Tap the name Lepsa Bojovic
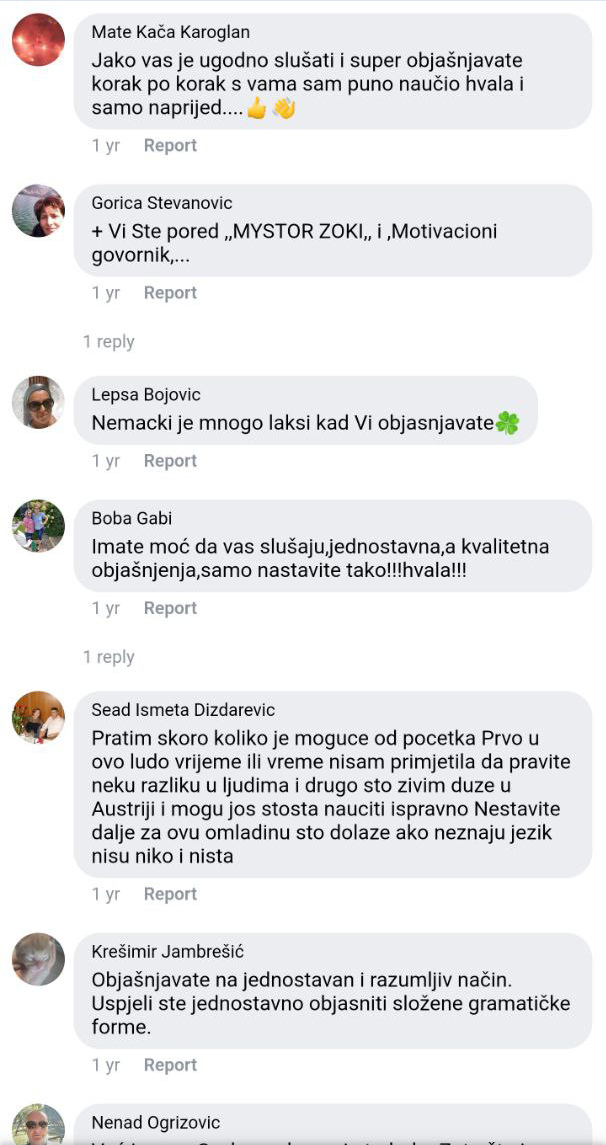Viewport: 606px width, 1145px height. [x=146, y=395]
